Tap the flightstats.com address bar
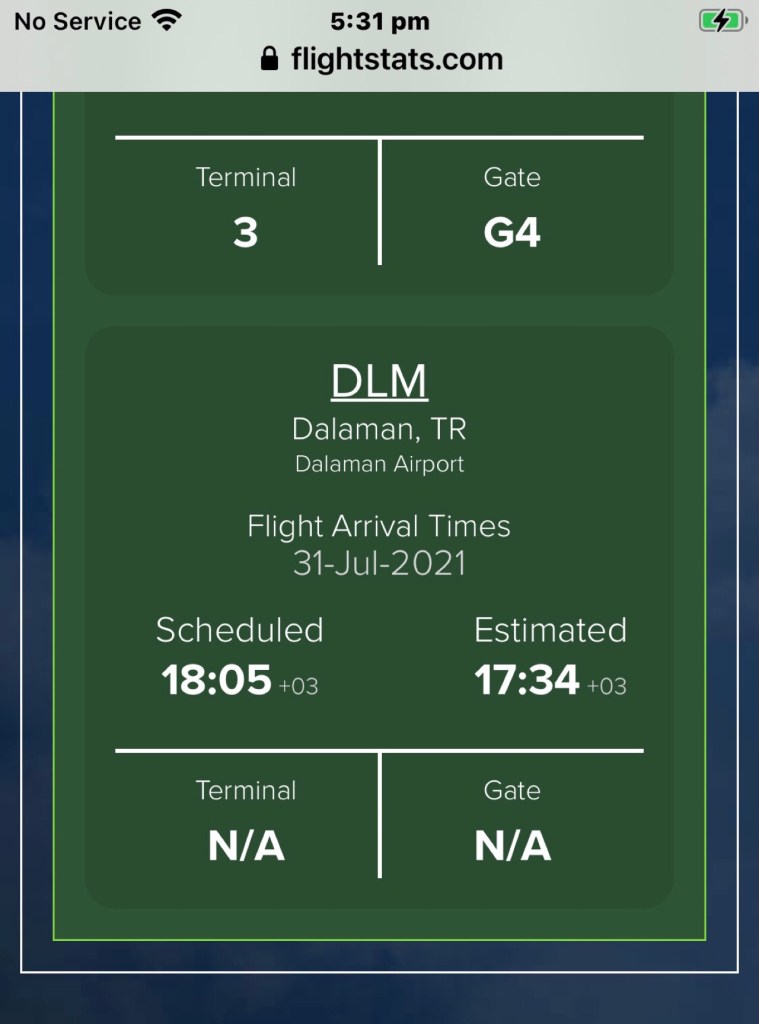Image resolution: width=759 pixels, height=1024 pixels. (380, 59)
